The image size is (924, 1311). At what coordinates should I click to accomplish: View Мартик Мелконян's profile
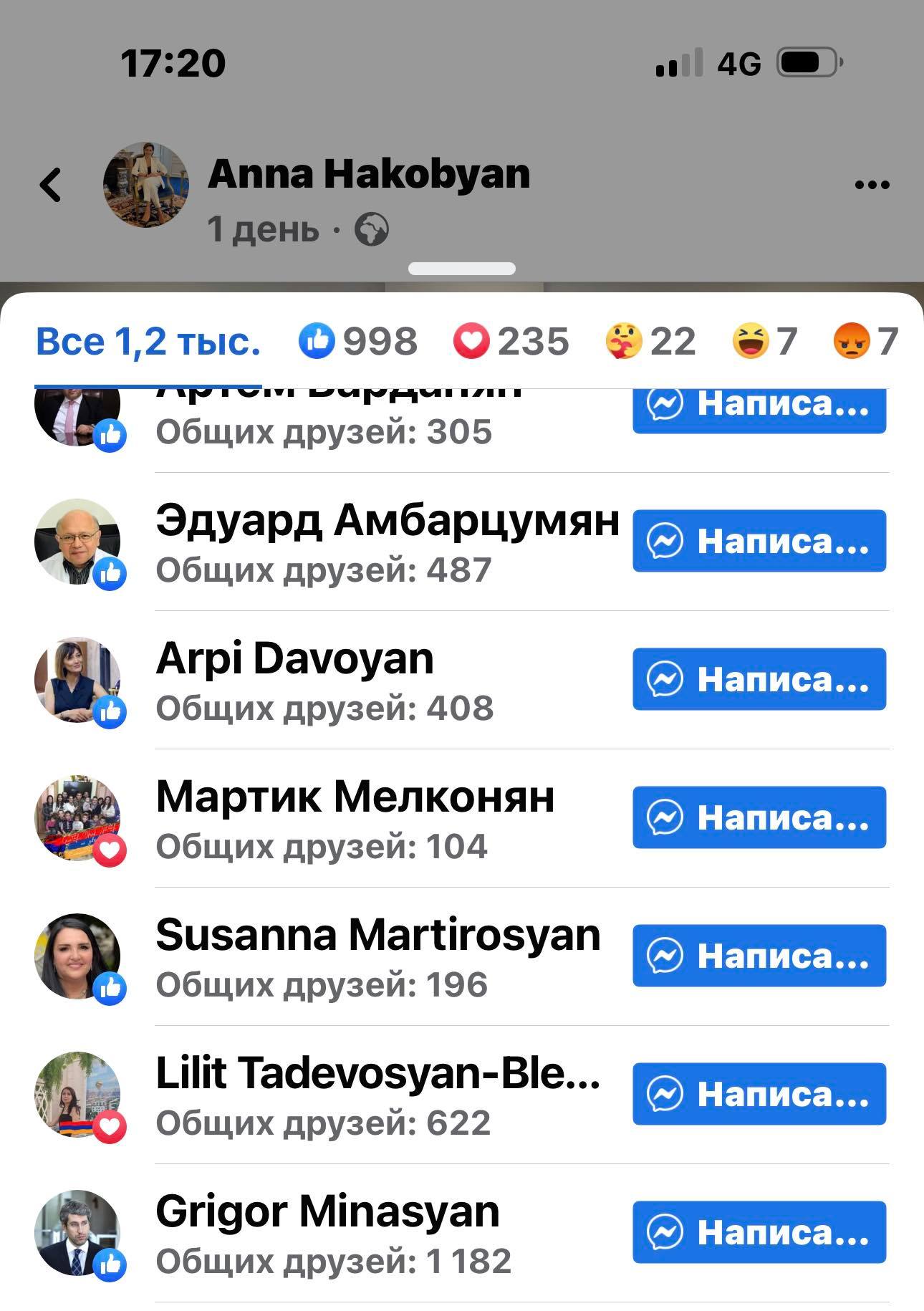tap(355, 797)
